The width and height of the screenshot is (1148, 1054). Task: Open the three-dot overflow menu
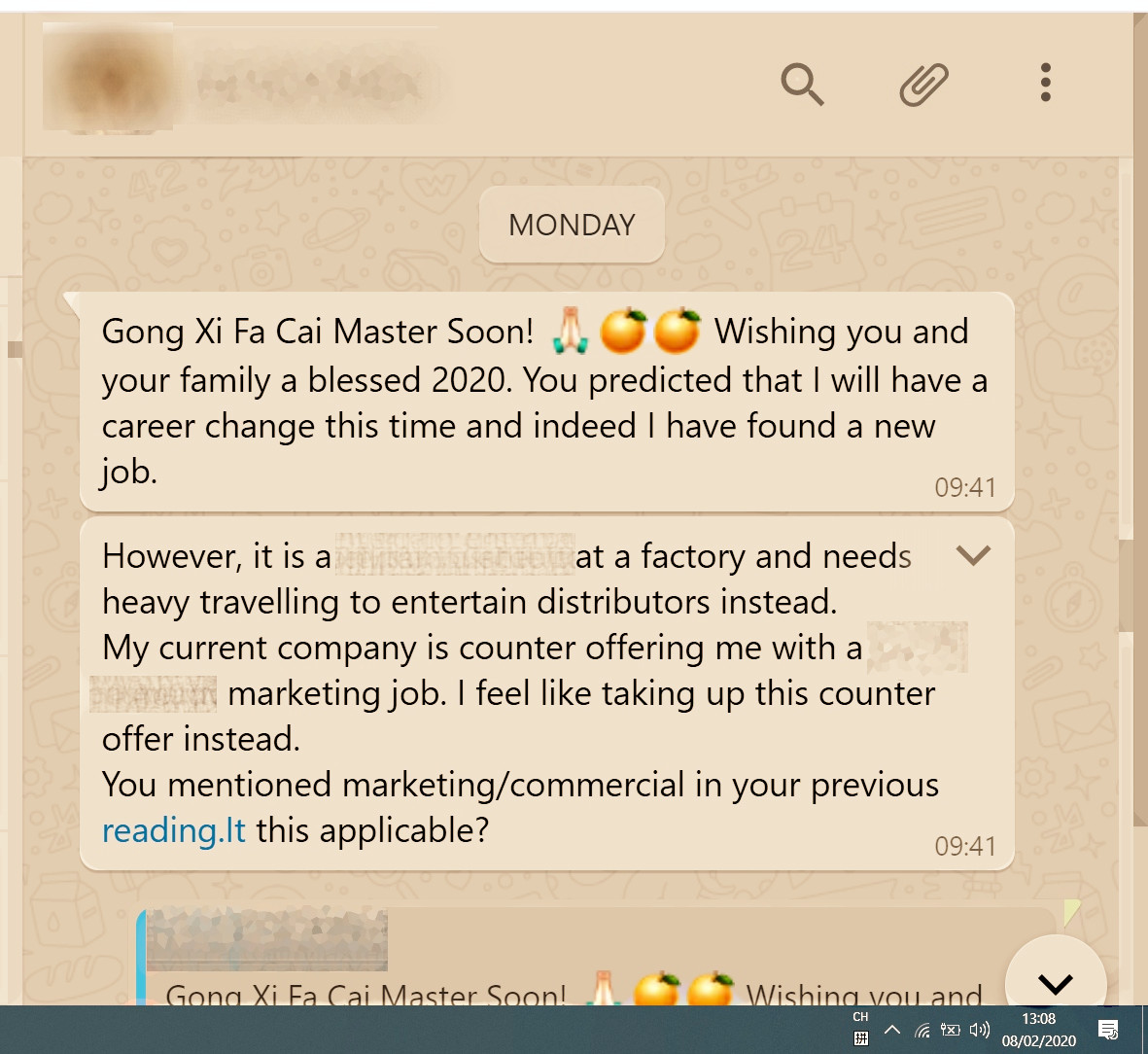(x=1045, y=83)
